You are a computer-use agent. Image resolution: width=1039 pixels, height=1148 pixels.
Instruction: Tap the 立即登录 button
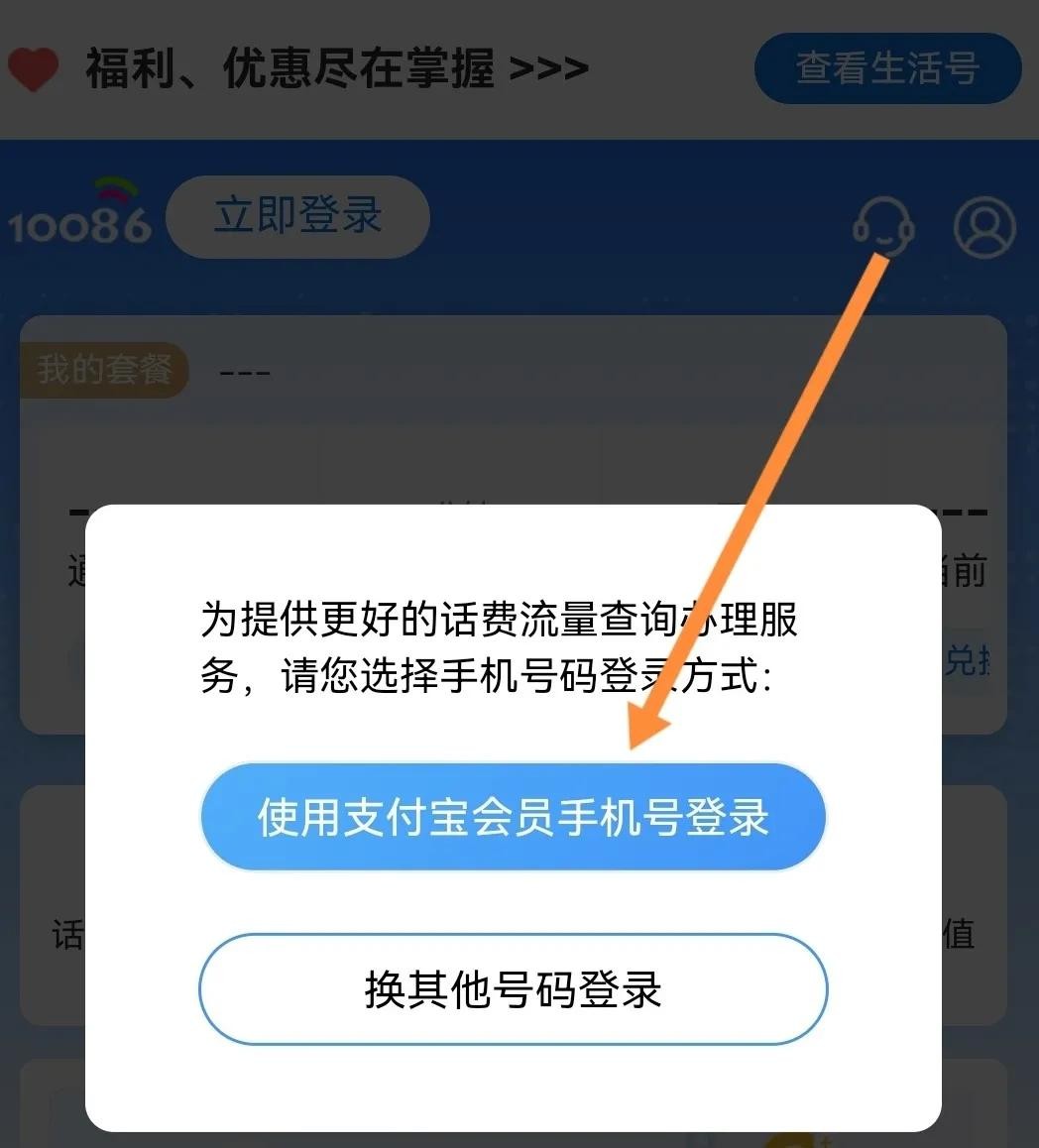[297, 216]
